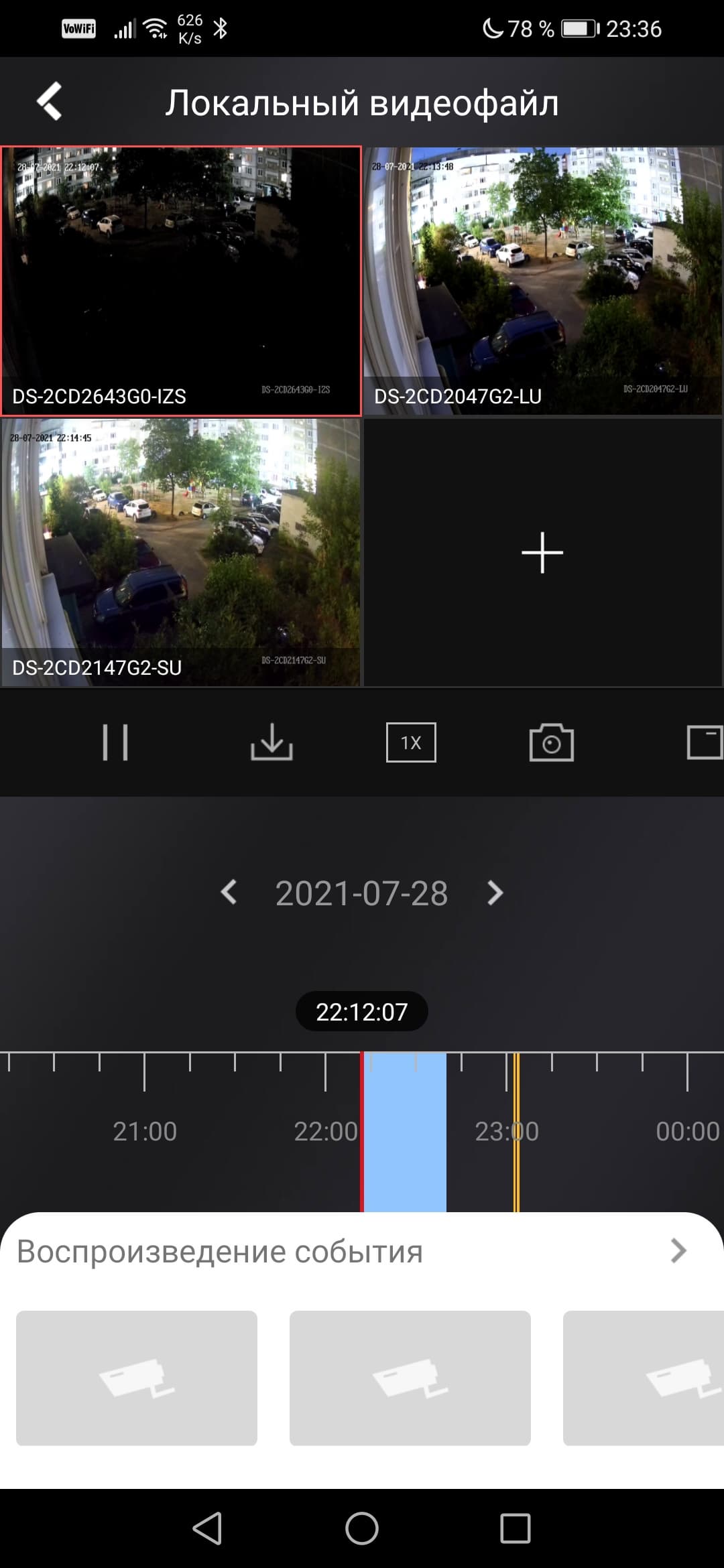724x1568 pixels.
Task: Go to the previous day before 2021-07-28
Action: click(x=229, y=893)
